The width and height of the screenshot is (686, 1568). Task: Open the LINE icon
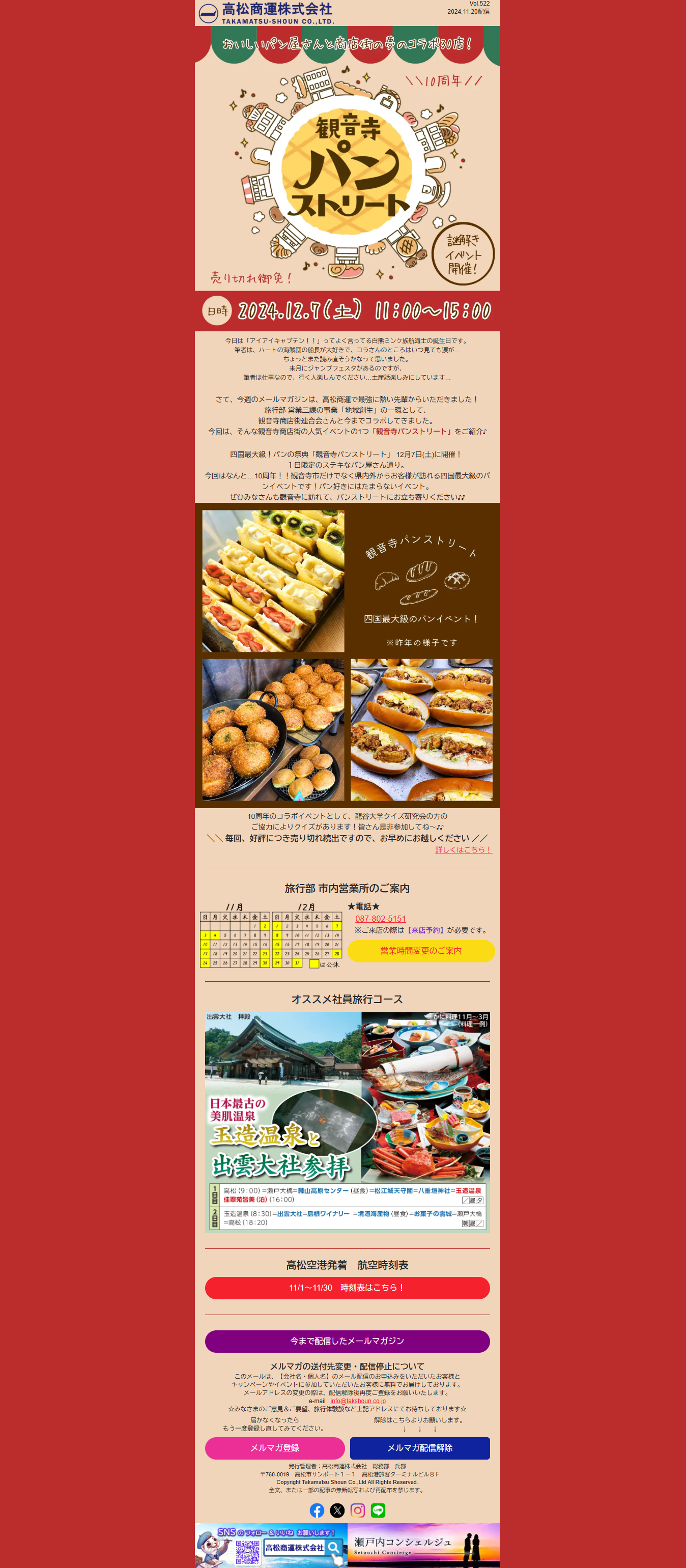click(378, 1510)
